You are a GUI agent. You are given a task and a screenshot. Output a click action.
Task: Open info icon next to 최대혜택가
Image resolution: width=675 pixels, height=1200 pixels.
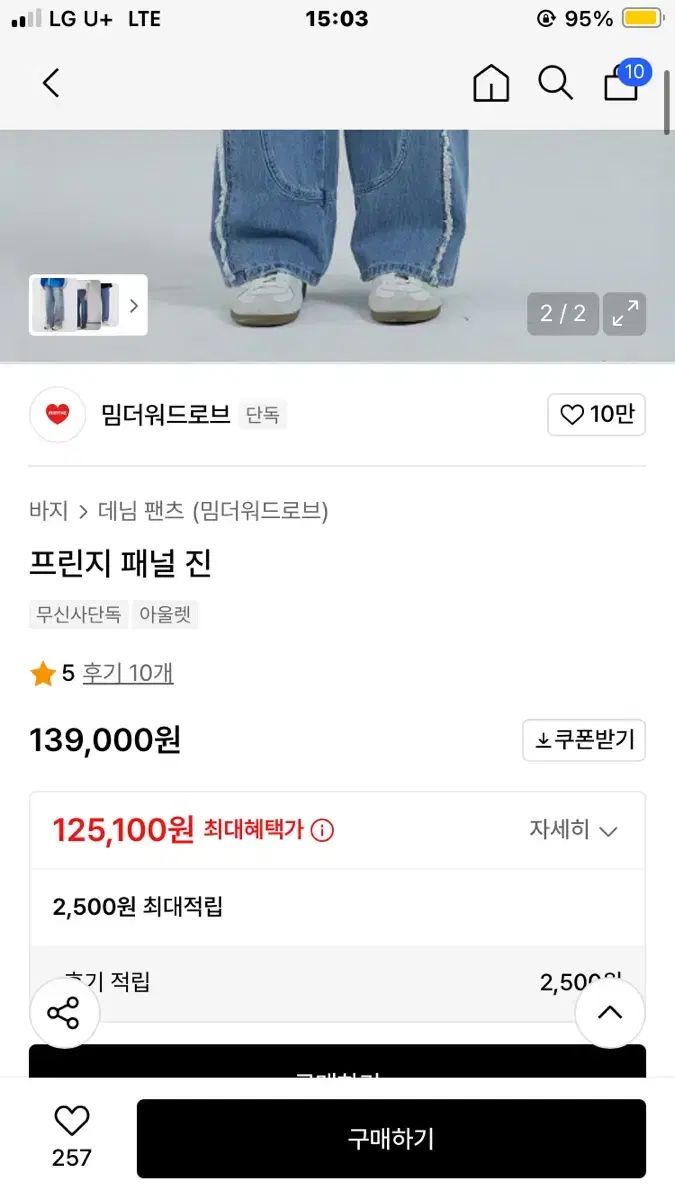click(x=322, y=830)
